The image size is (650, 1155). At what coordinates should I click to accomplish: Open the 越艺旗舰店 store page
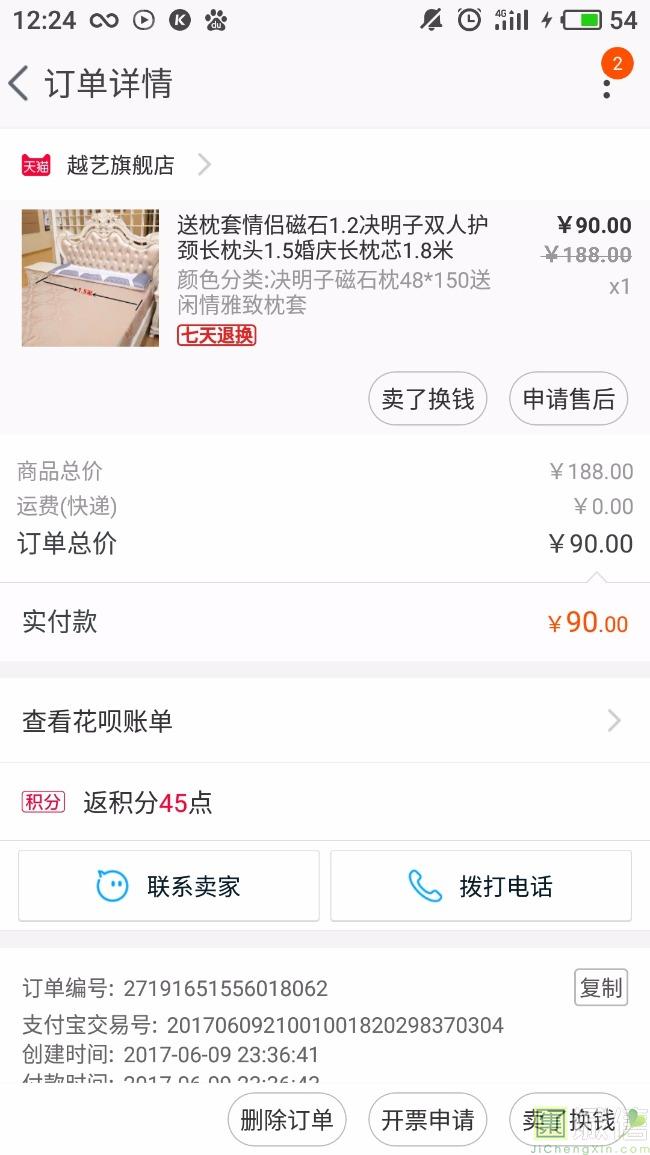pos(120,165)
